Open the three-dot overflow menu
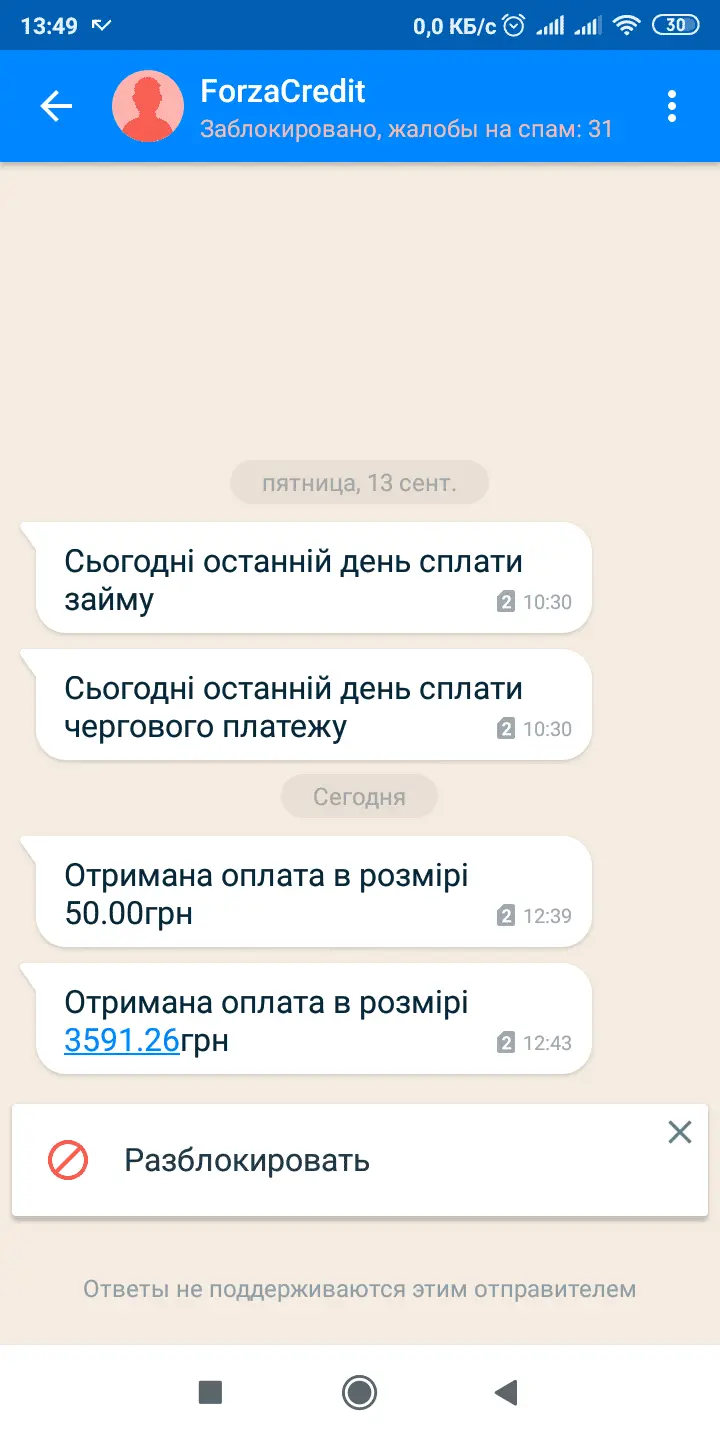720x1440 pixels. point(672,106)
